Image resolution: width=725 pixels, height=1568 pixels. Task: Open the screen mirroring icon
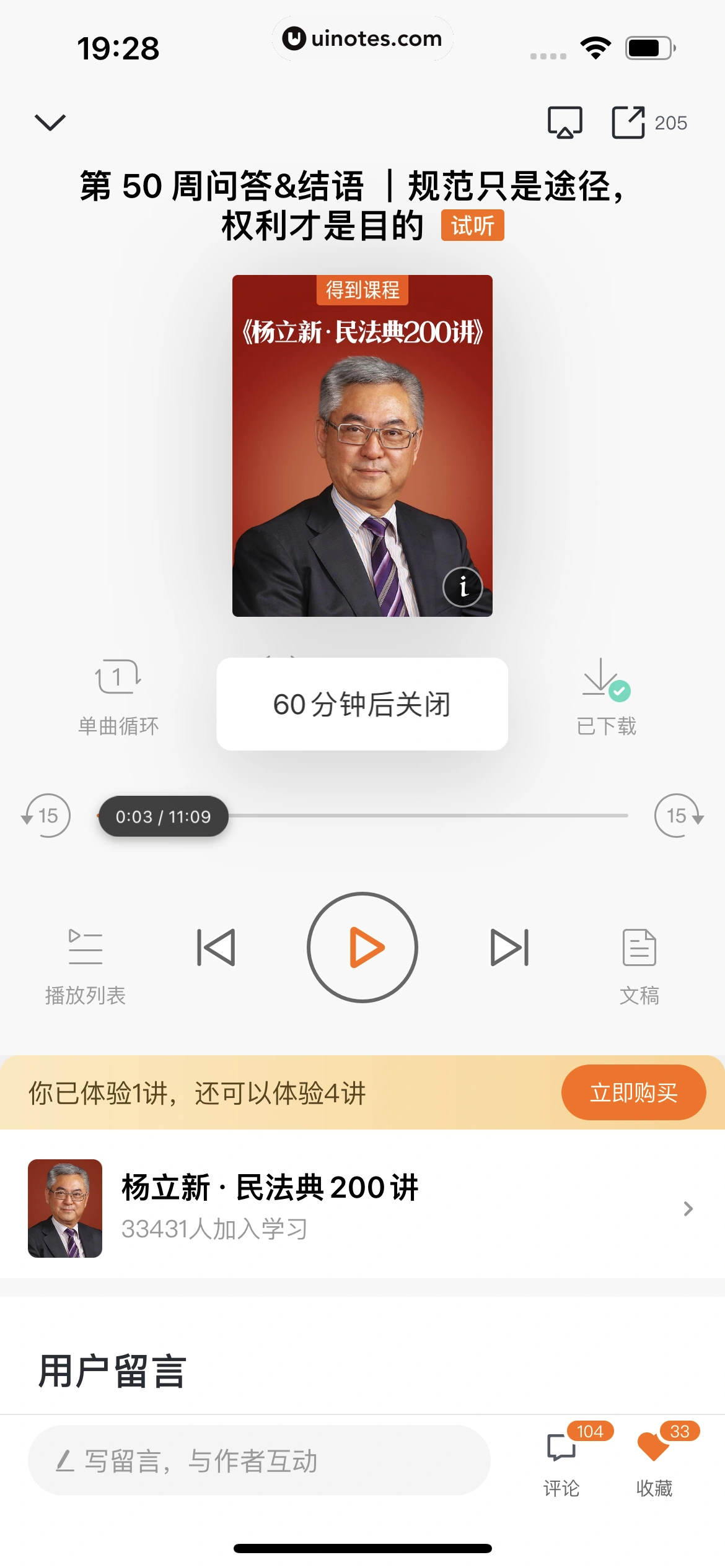click(x=565, y=121)
